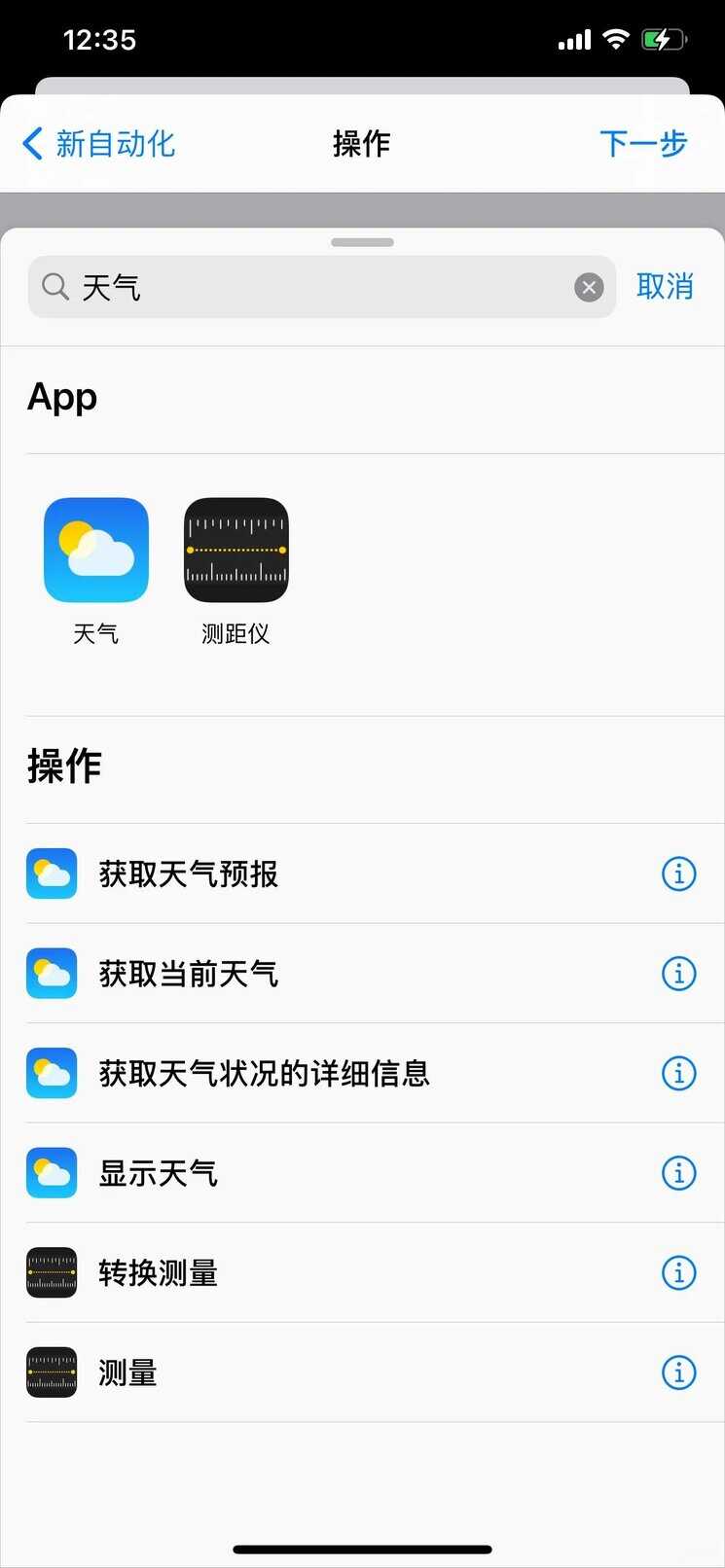The height and width of the screenshot is (1568, 725).
Task: Open the 测距仪 app actions
Action: tap(236, 551)
